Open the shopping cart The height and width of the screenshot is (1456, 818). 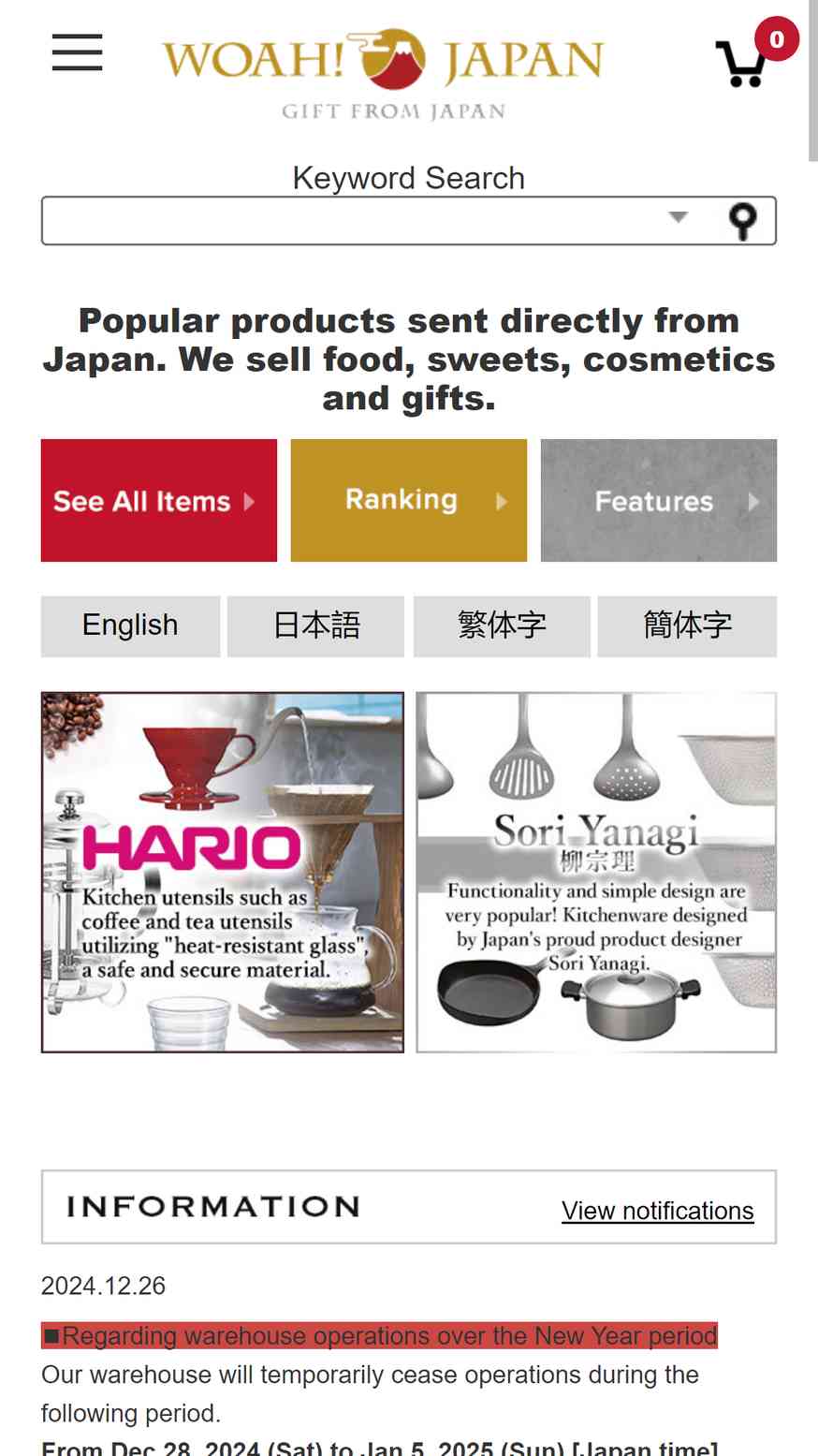pos(743,64)
